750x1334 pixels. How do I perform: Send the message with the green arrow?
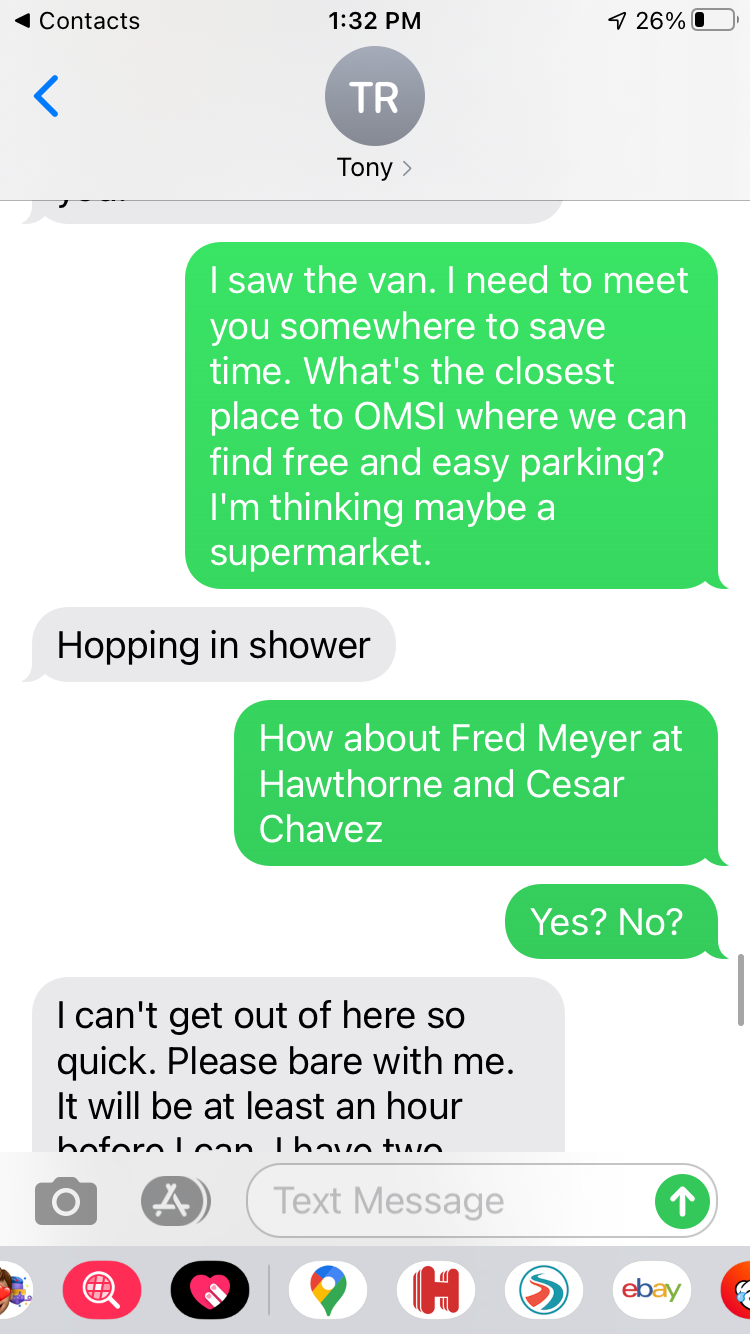coord(682,1201)
